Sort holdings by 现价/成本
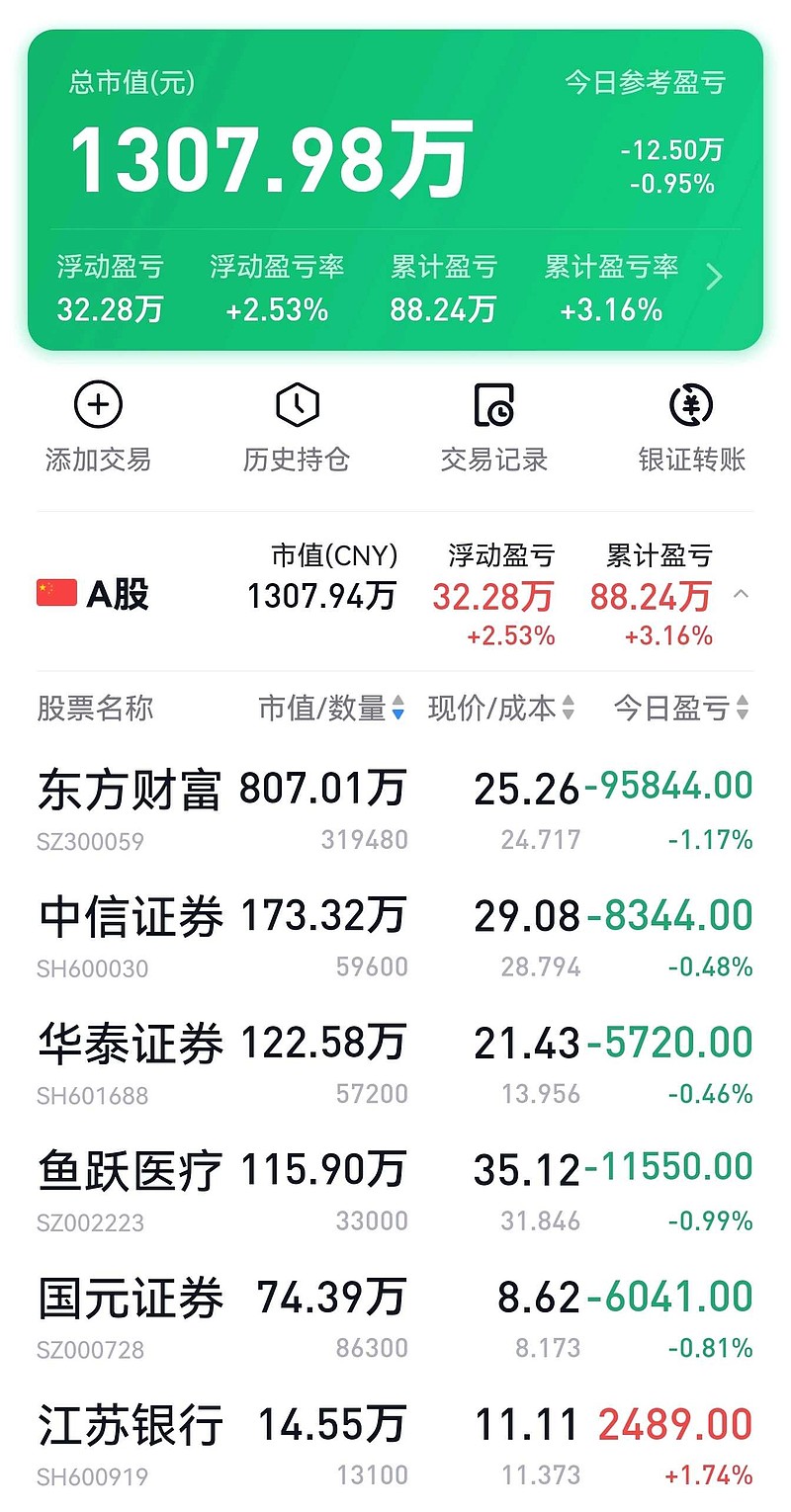The height and width of the screenshot is (1512, 791). coord(500,708)
